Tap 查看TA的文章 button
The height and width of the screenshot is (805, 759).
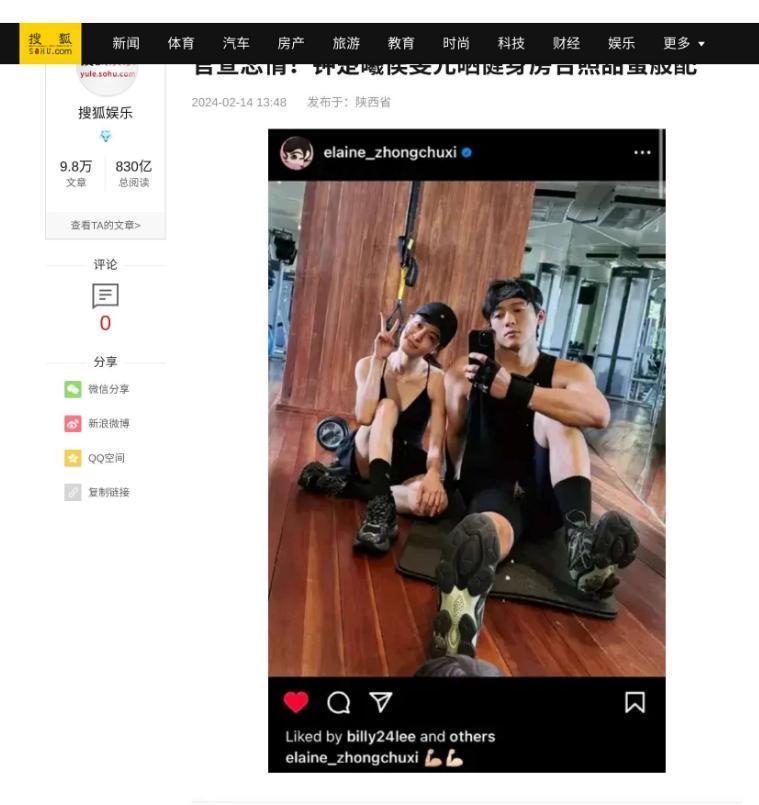[x=105, y=226]
